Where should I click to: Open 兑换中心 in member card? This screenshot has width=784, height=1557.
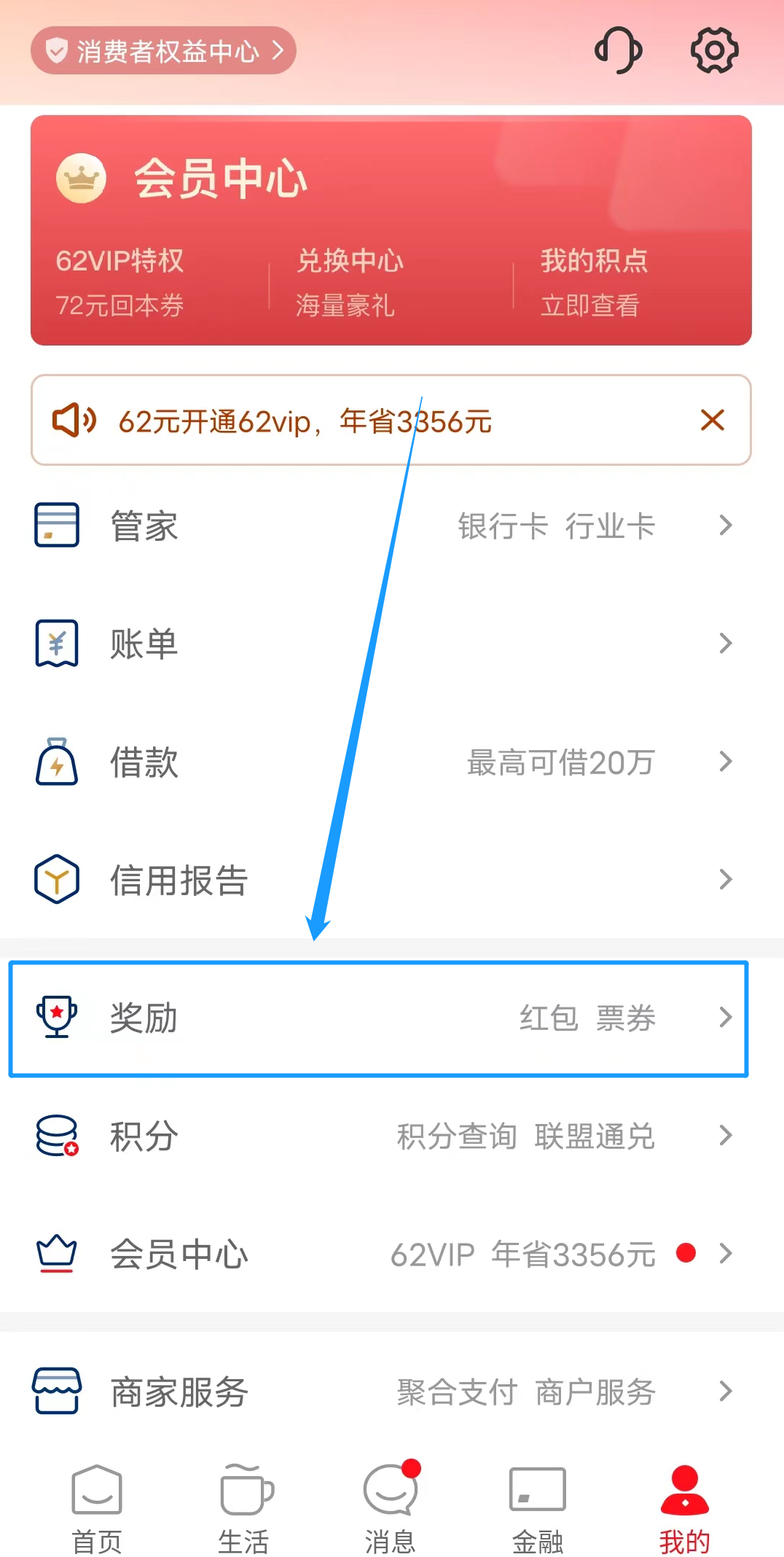click(x=350, y=282)
